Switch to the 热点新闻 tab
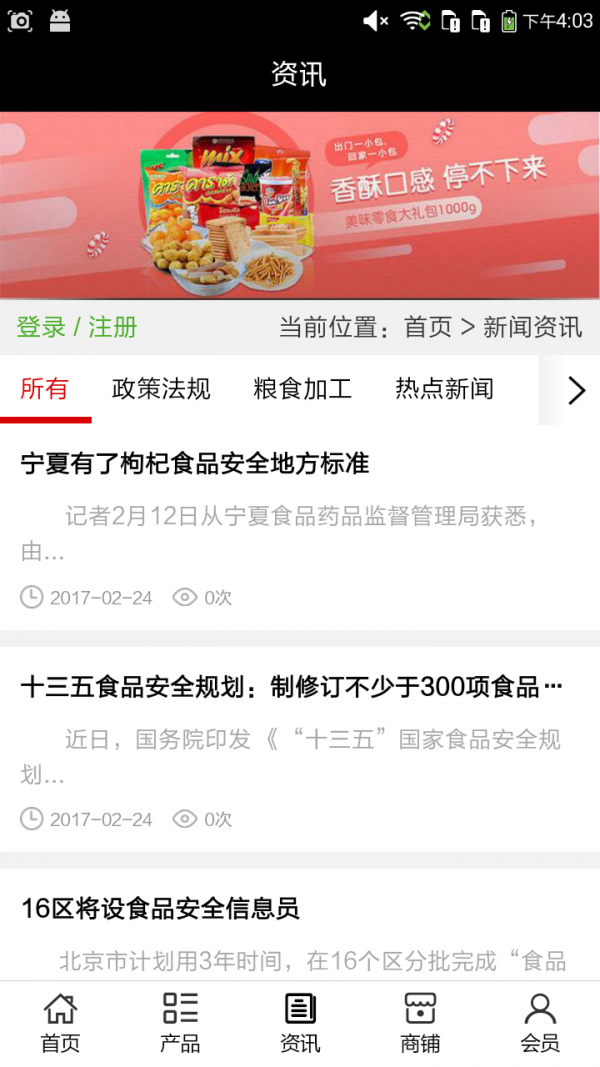600x1067 pixels. [444, 389]
